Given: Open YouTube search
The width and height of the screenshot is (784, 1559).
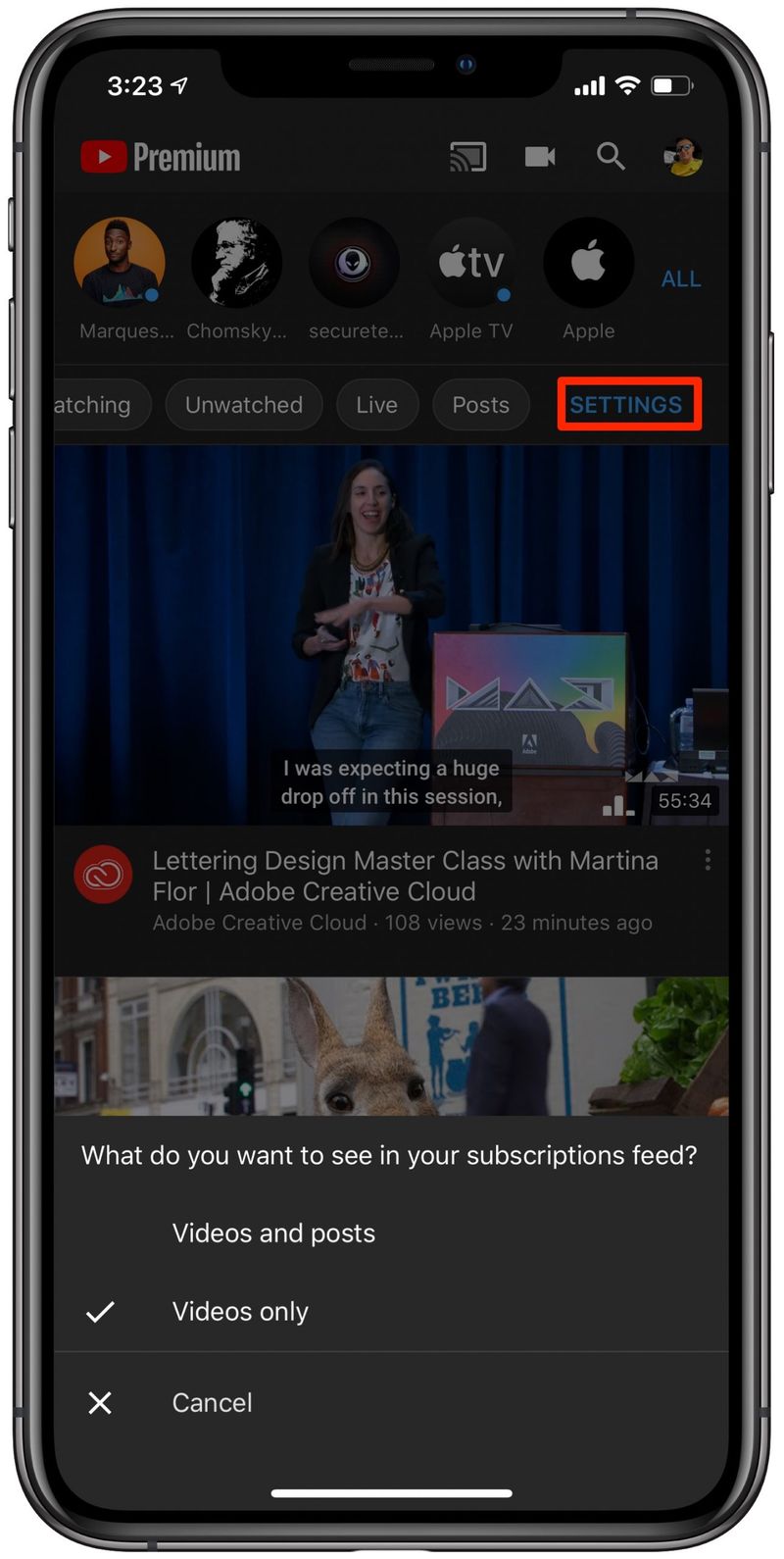Looking at the screenshot, I should (x=611, y=157).
